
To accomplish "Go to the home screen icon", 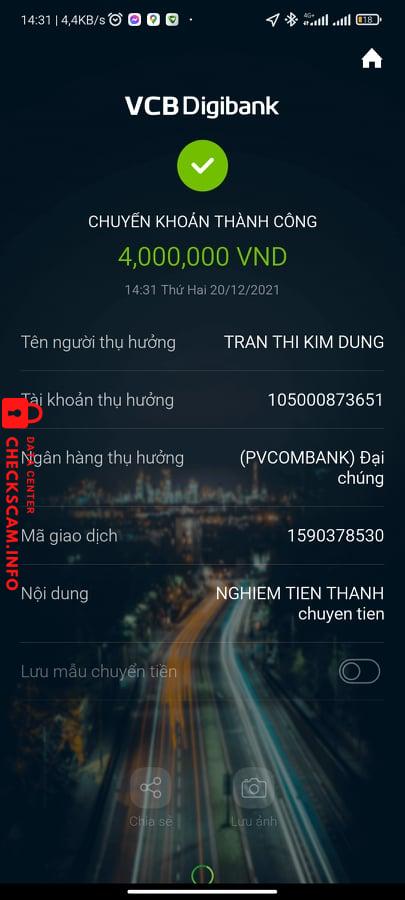I will tap(372, 59).
